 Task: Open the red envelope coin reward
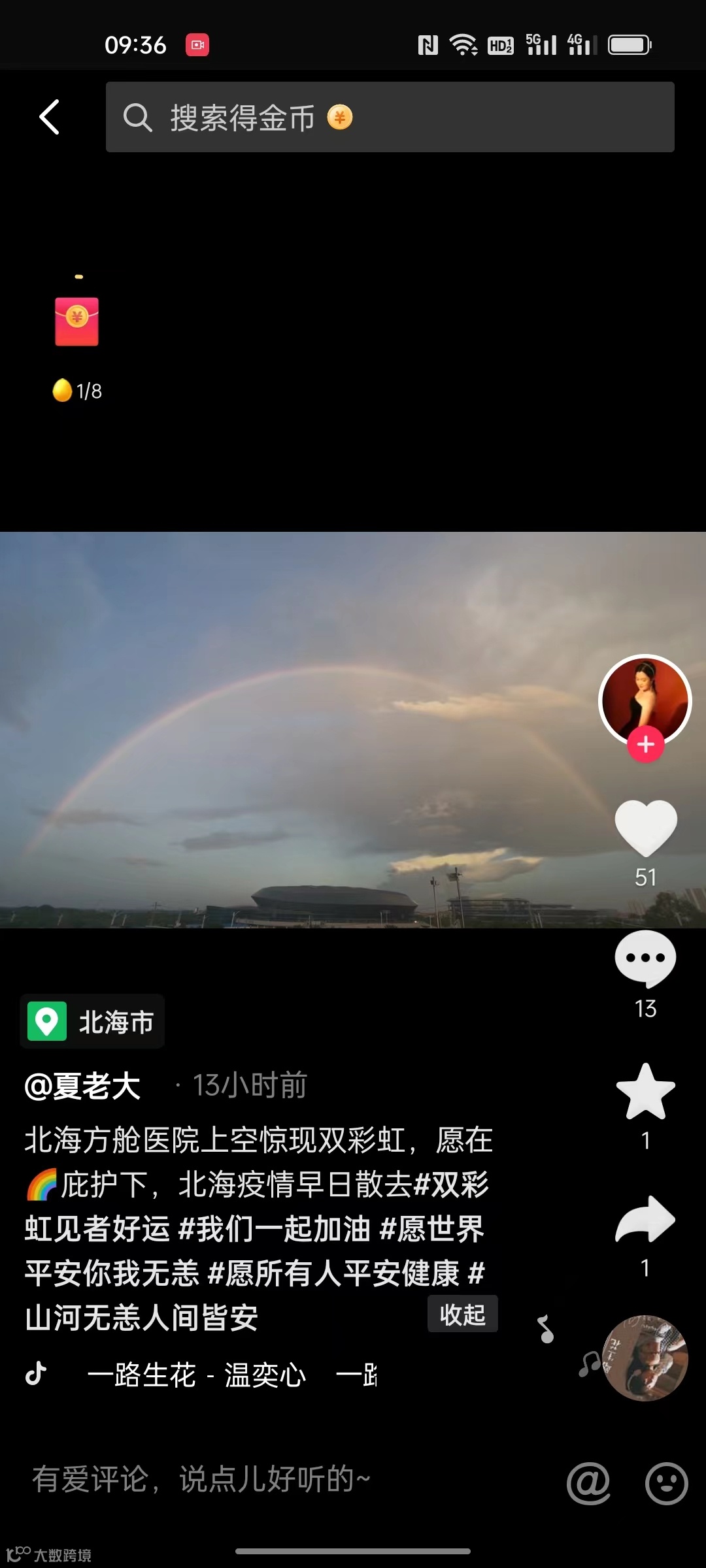pyautogui.click(x=76, y=321)
